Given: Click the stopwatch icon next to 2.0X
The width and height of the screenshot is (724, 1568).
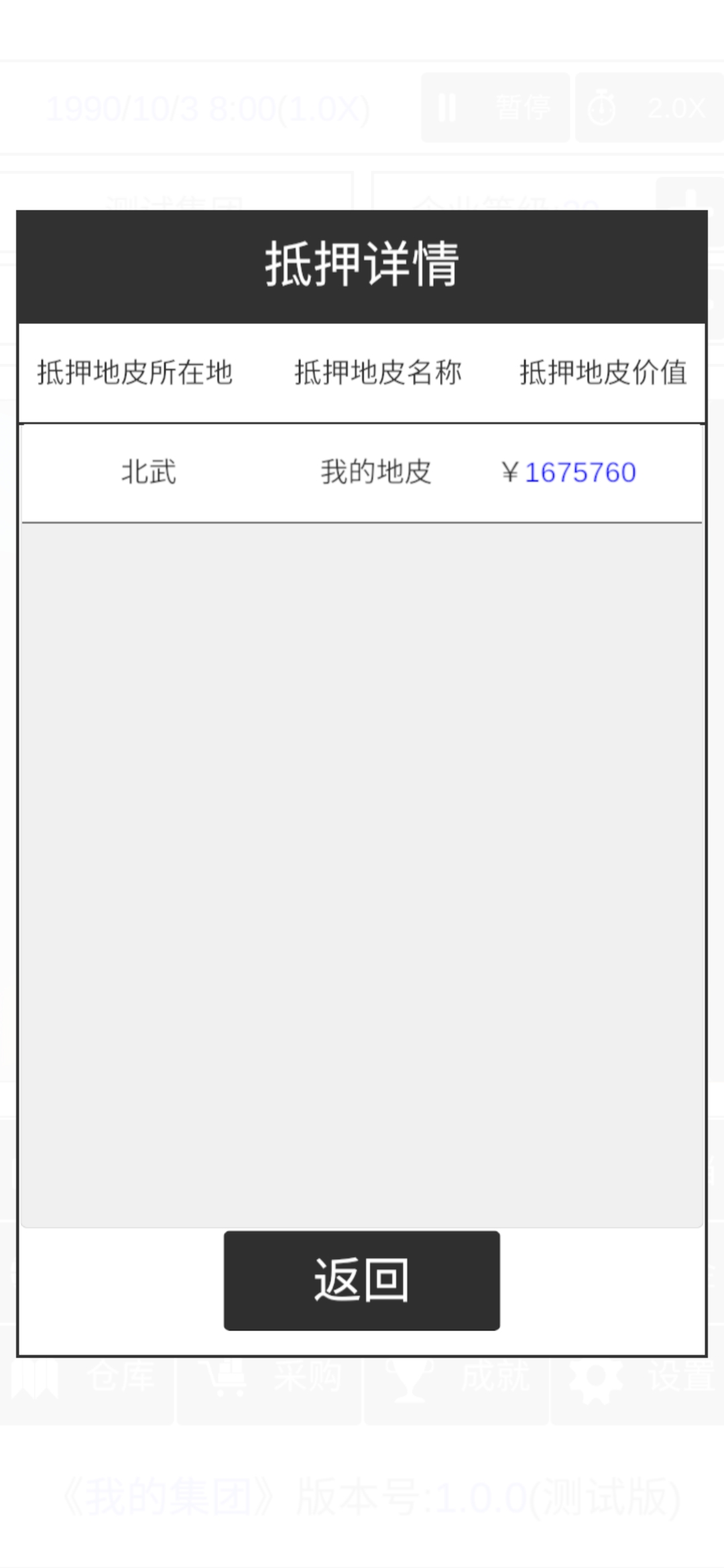Looking at the screenshot, I should click(x=601, y=107).
